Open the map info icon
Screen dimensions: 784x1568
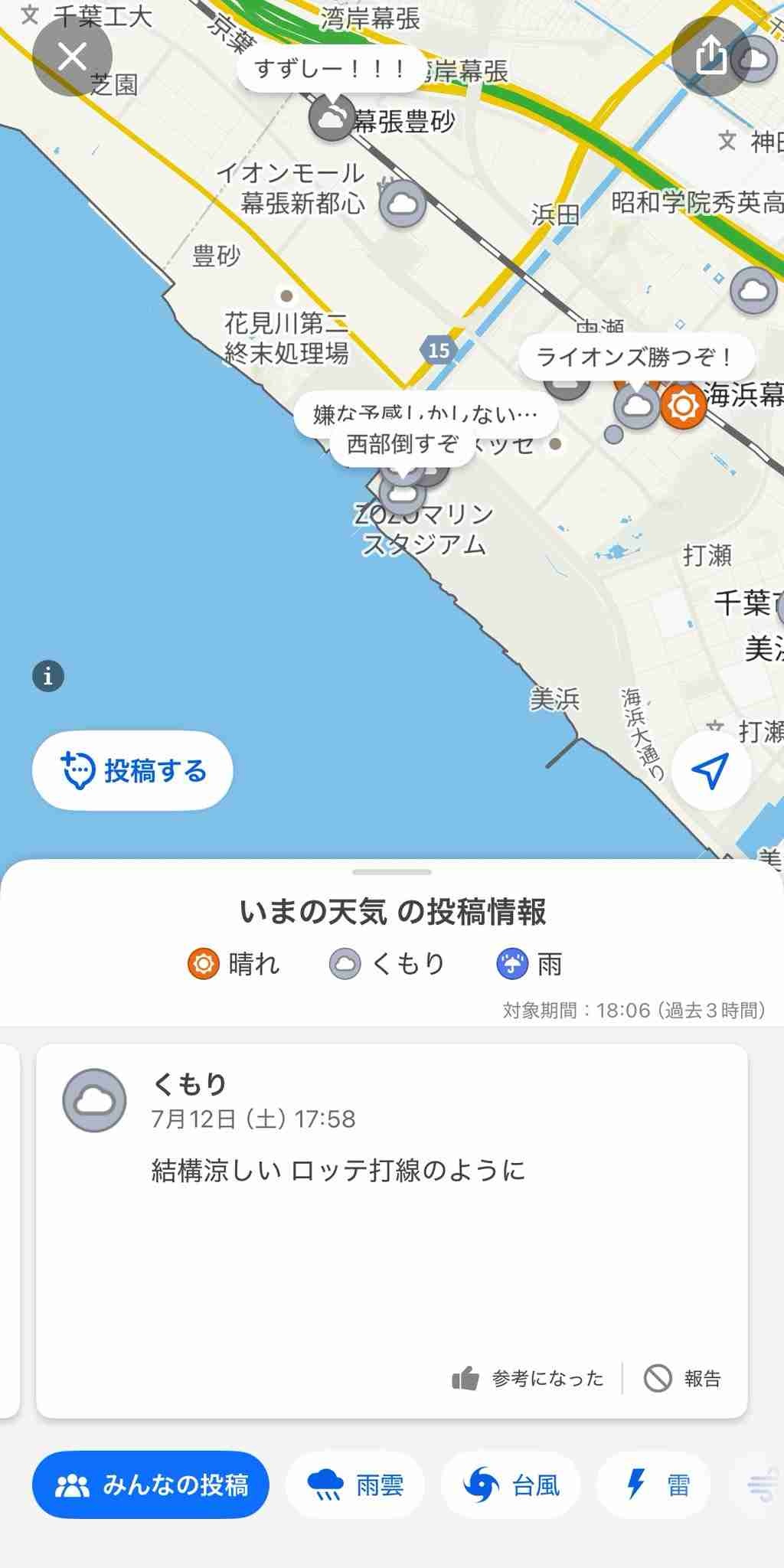[48, 676]
